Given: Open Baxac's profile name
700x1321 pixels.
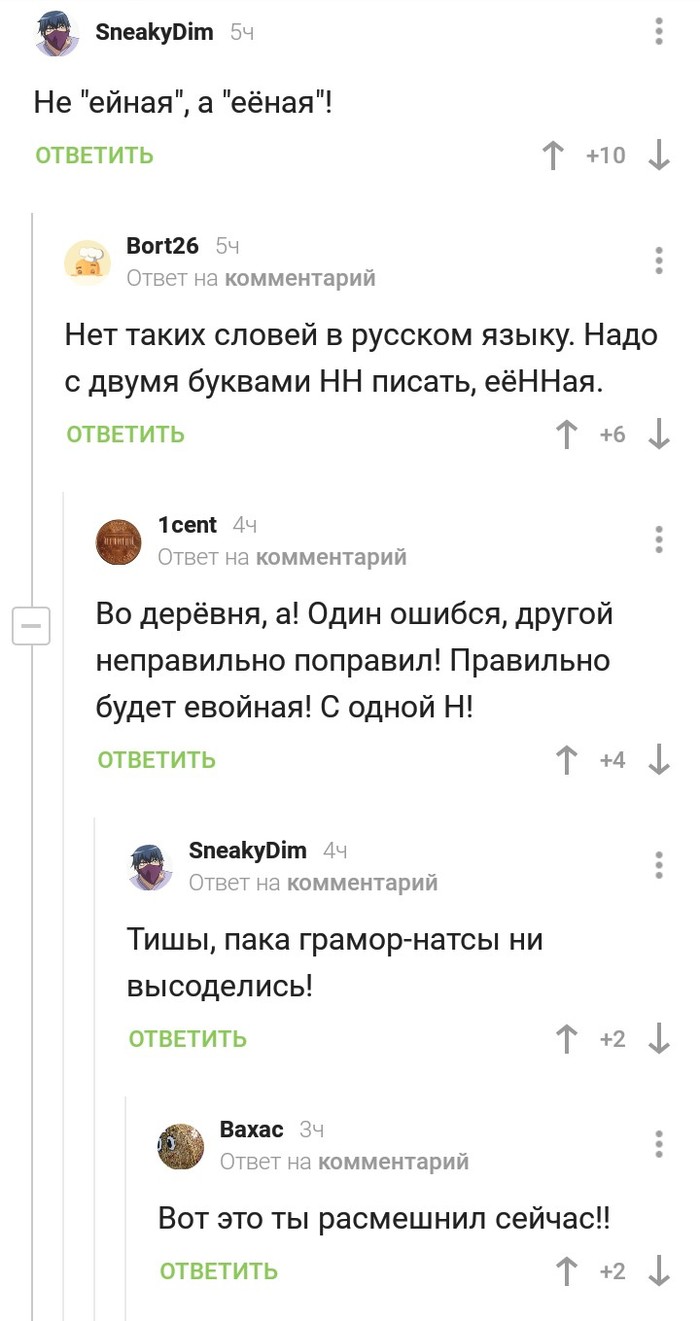Looking at the screenshot, I should 252,1130.
